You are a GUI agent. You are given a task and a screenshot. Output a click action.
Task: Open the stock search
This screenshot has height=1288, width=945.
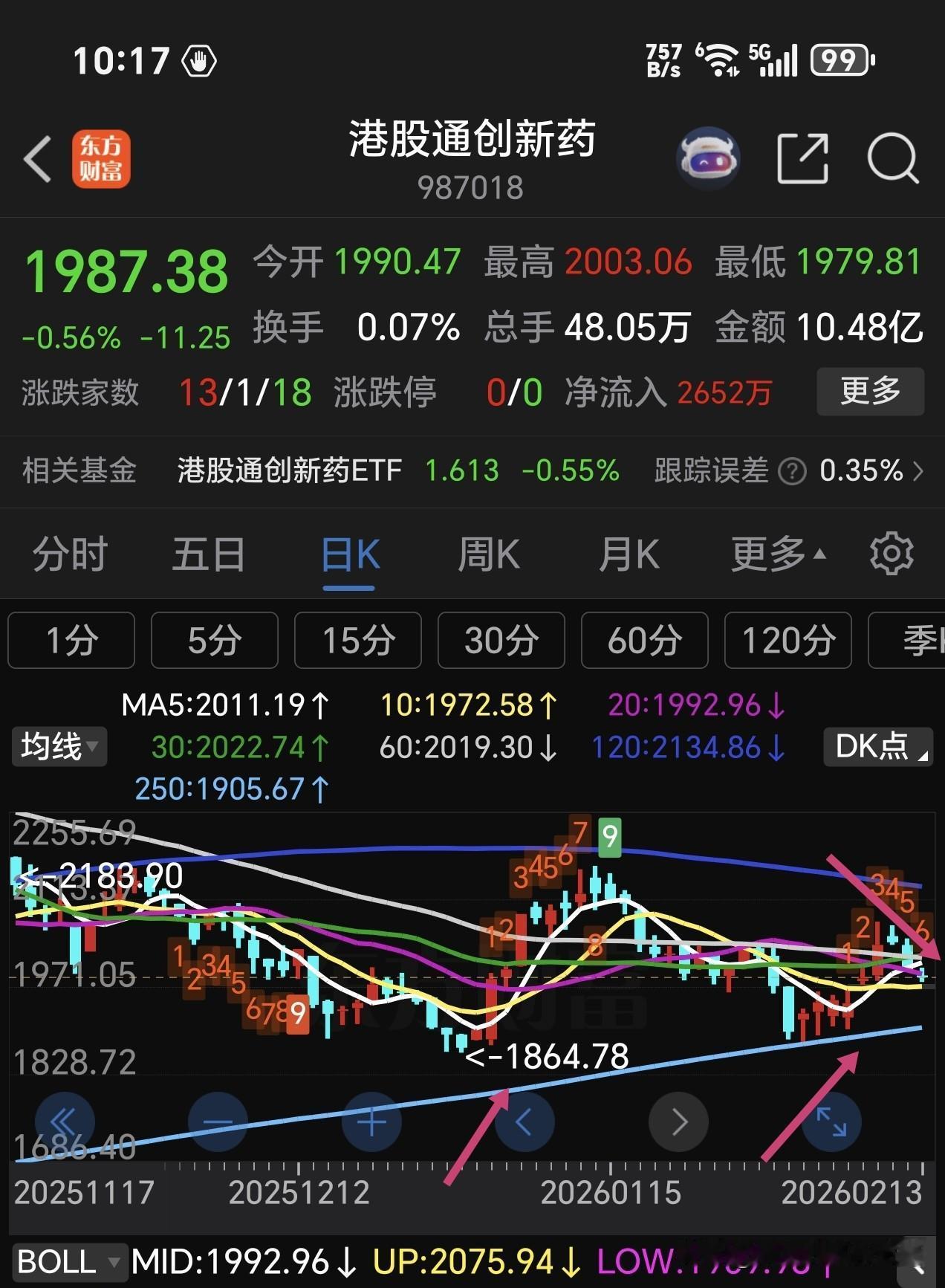click(893, 159)
